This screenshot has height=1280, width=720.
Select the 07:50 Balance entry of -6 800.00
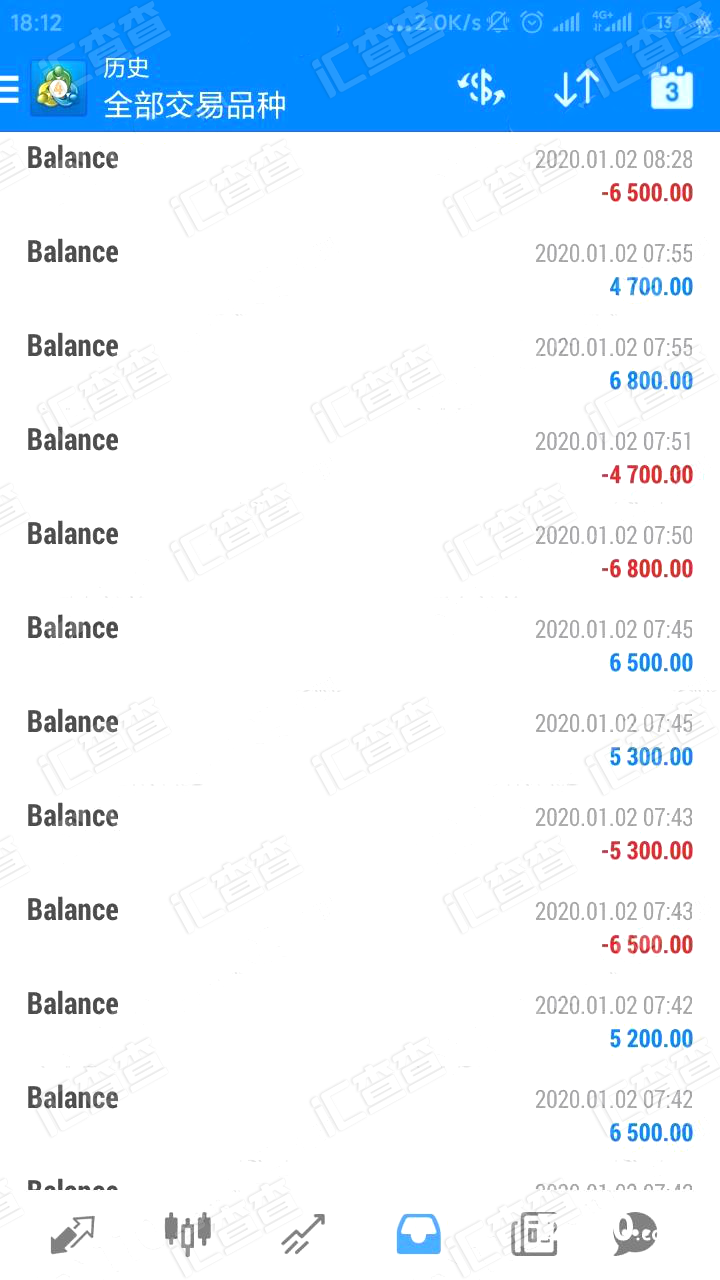point(360,550)
